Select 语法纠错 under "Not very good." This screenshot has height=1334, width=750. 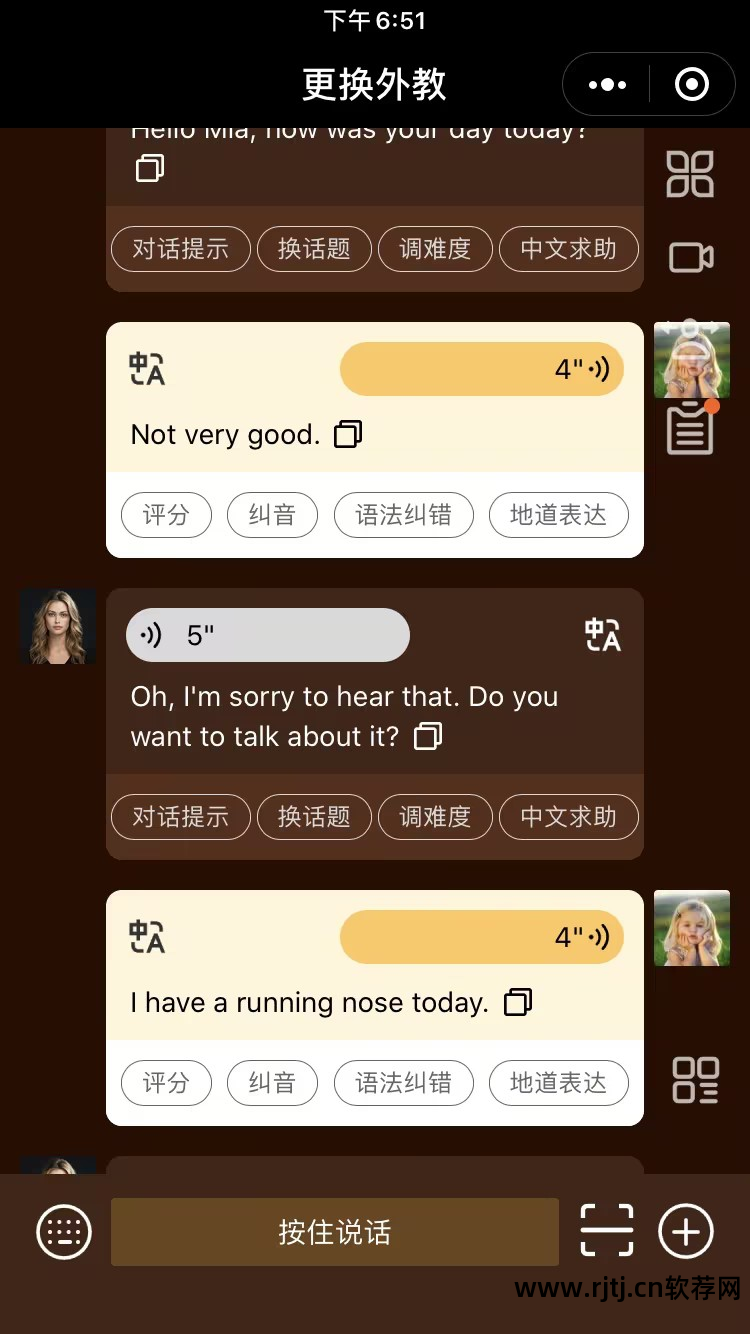point(403,515)
